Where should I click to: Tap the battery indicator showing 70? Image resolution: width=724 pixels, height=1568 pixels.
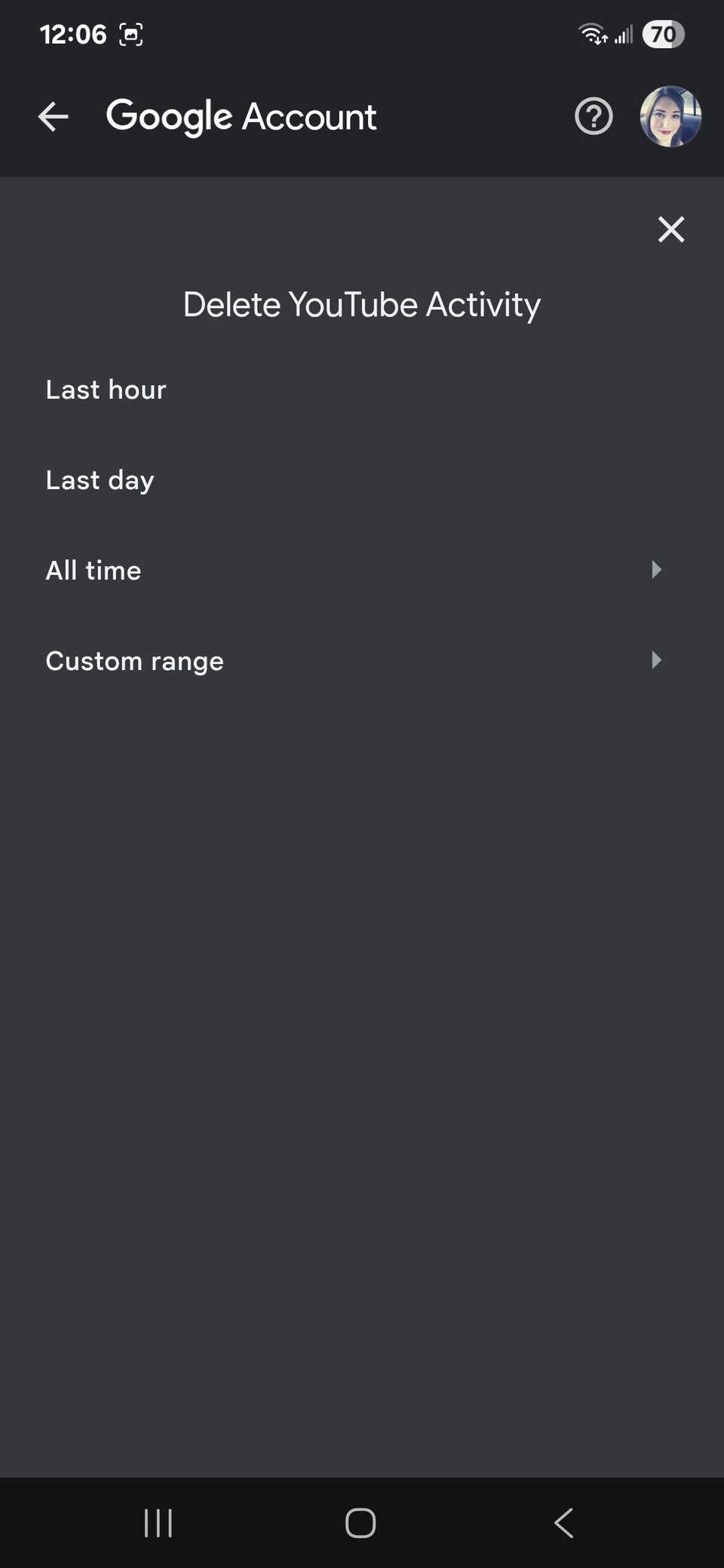click(x=662, y=33)
